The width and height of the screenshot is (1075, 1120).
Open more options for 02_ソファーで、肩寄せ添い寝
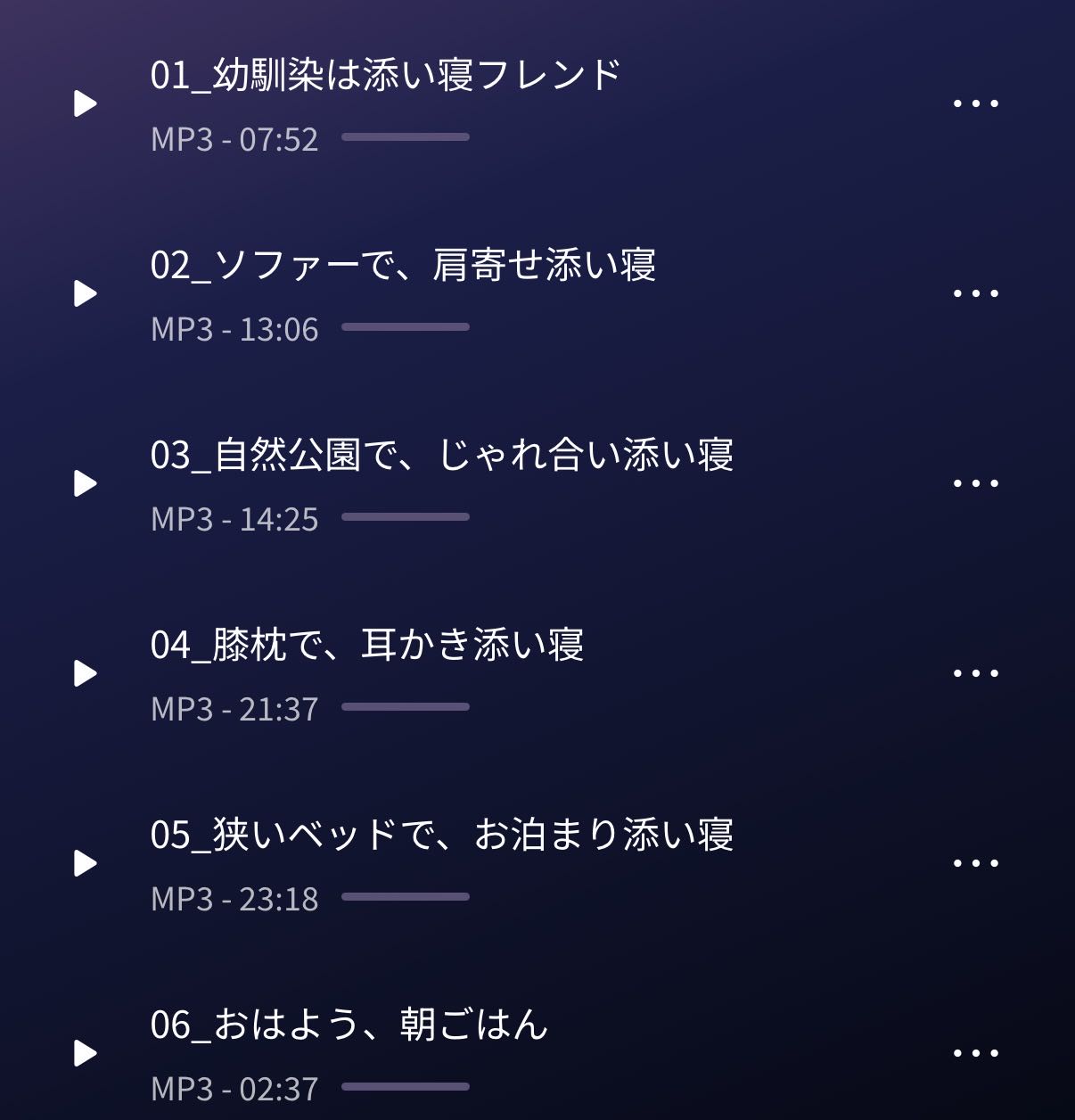(x=975, y=293)
